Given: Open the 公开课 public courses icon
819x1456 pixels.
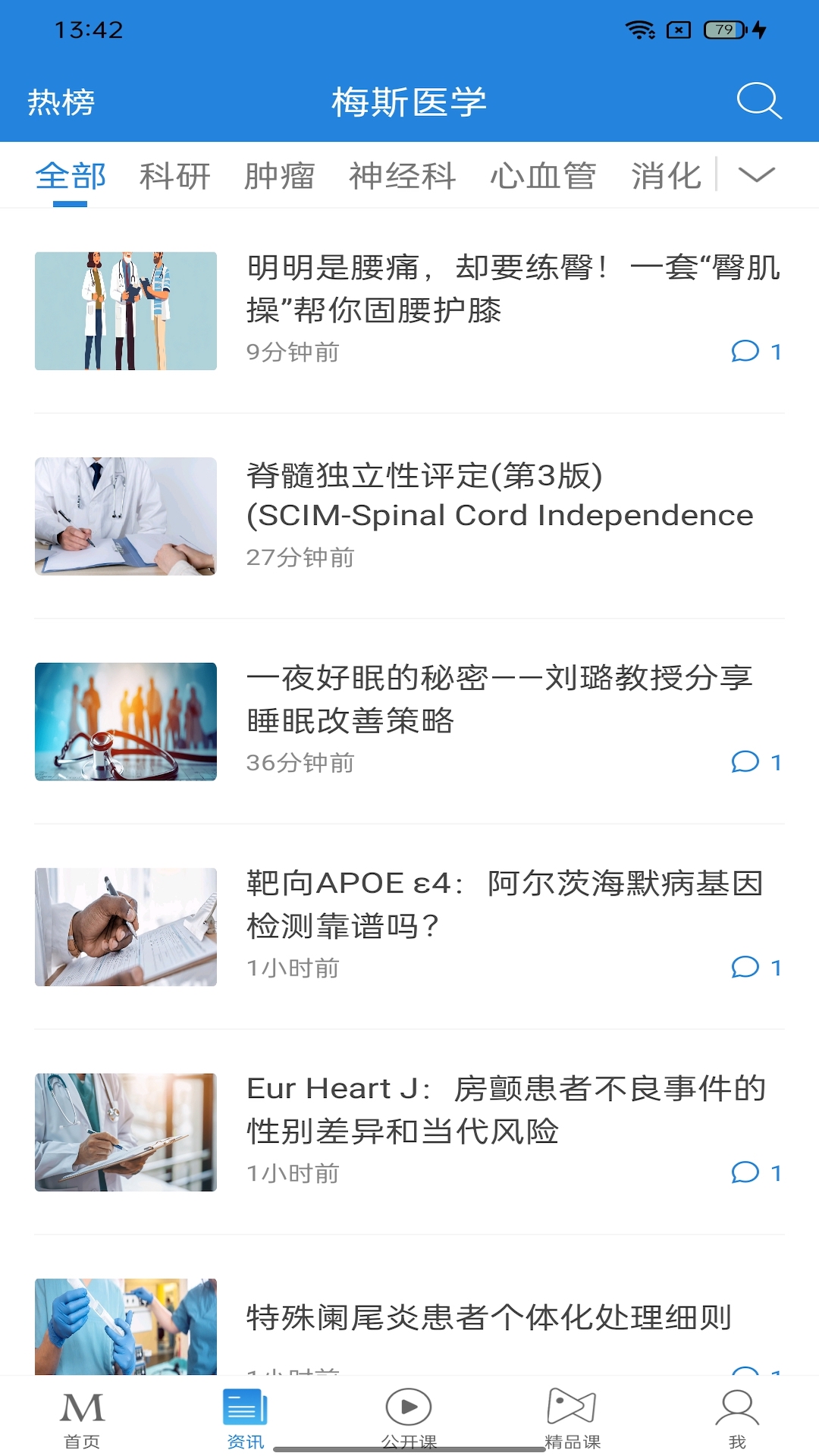Looking at the screenshot, I should tap(409, 1407).
